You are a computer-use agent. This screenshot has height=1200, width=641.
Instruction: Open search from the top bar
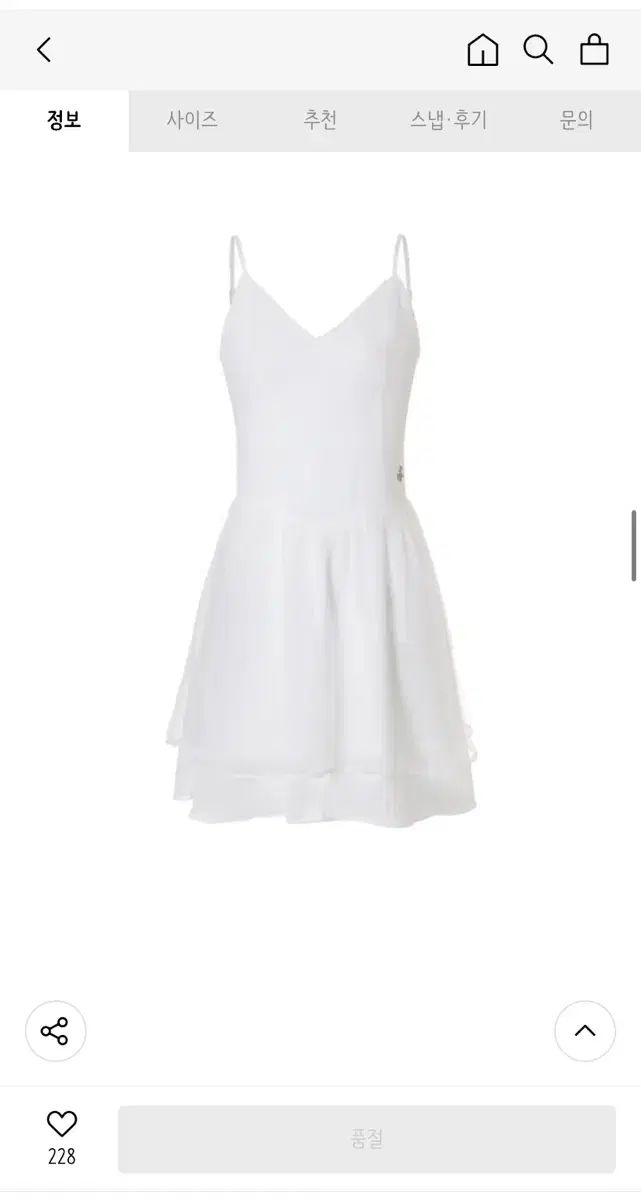click(x=538, y=50)
